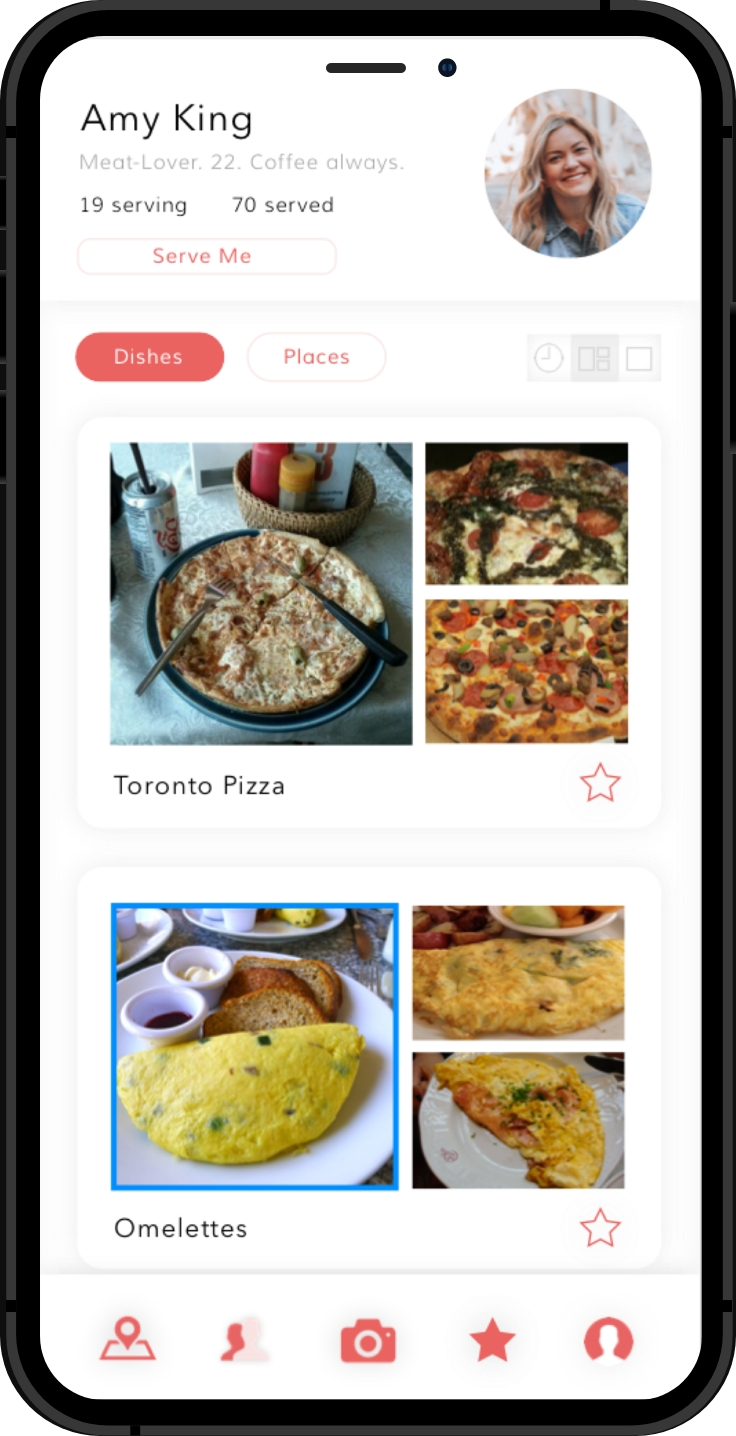The height and width of the screenshot is (1436, 736).
Task: Favorite Toronto Pizza with the star
Action: click(x=600, y=783)
